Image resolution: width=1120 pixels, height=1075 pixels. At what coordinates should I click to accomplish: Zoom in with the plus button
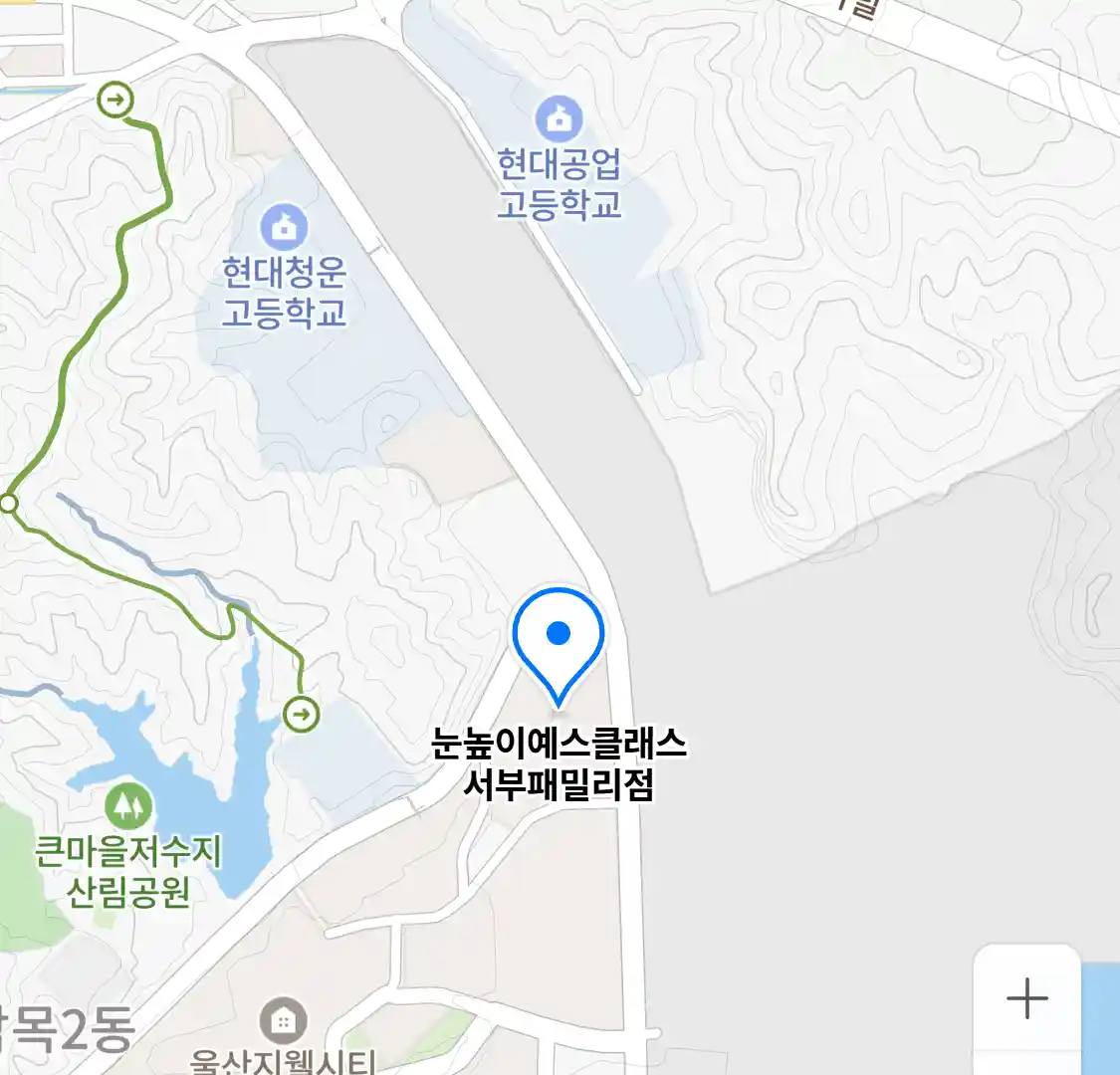[1026, 998]
